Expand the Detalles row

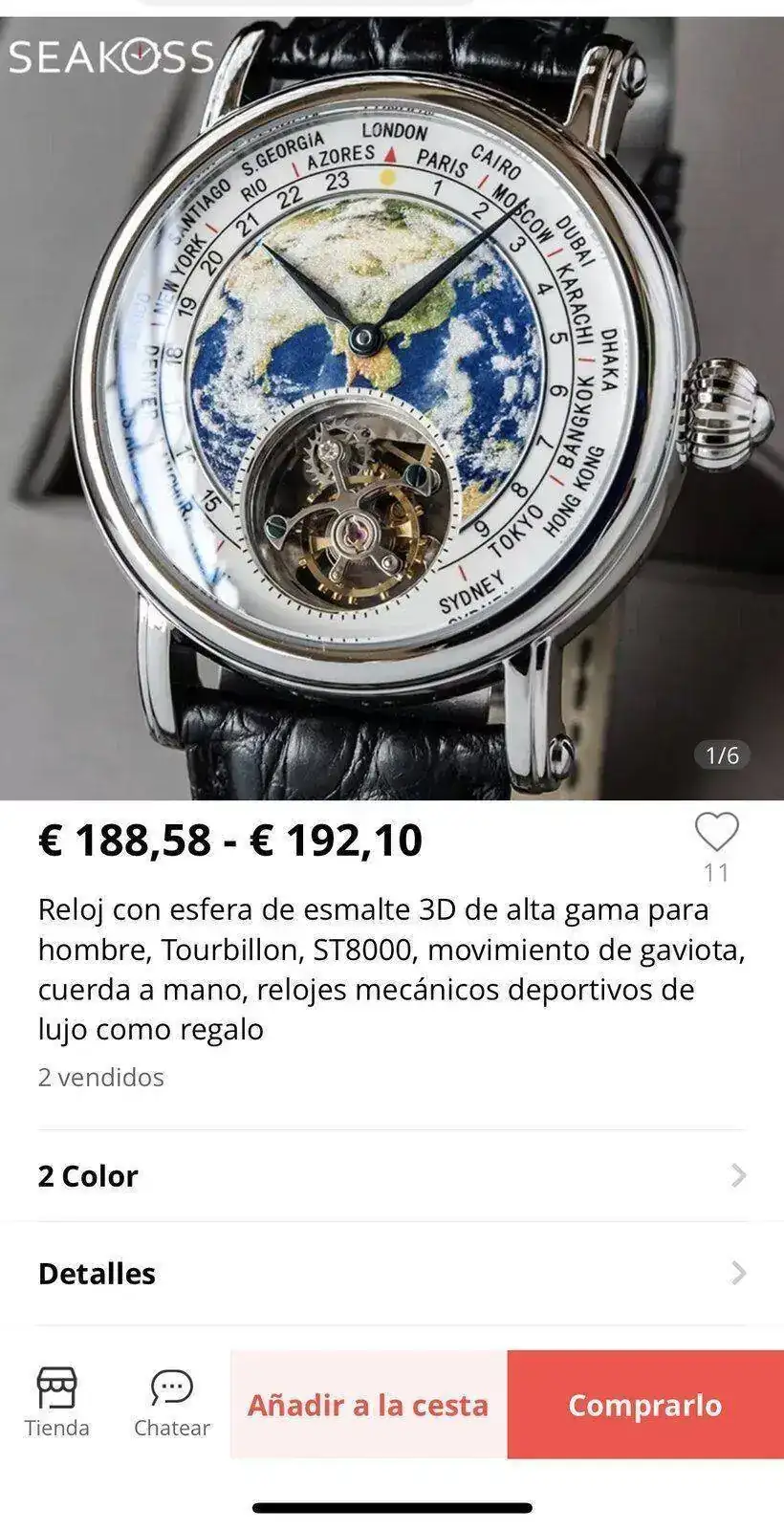pyautogui.click(x=392, y=1273)
